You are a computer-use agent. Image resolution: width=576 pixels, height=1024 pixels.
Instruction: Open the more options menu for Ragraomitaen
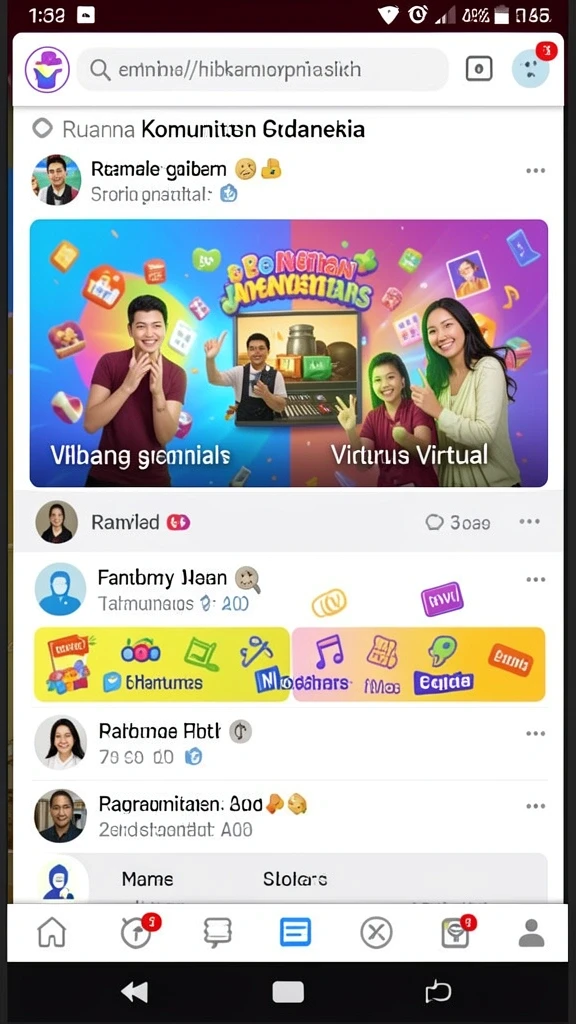tap(536, 806)
